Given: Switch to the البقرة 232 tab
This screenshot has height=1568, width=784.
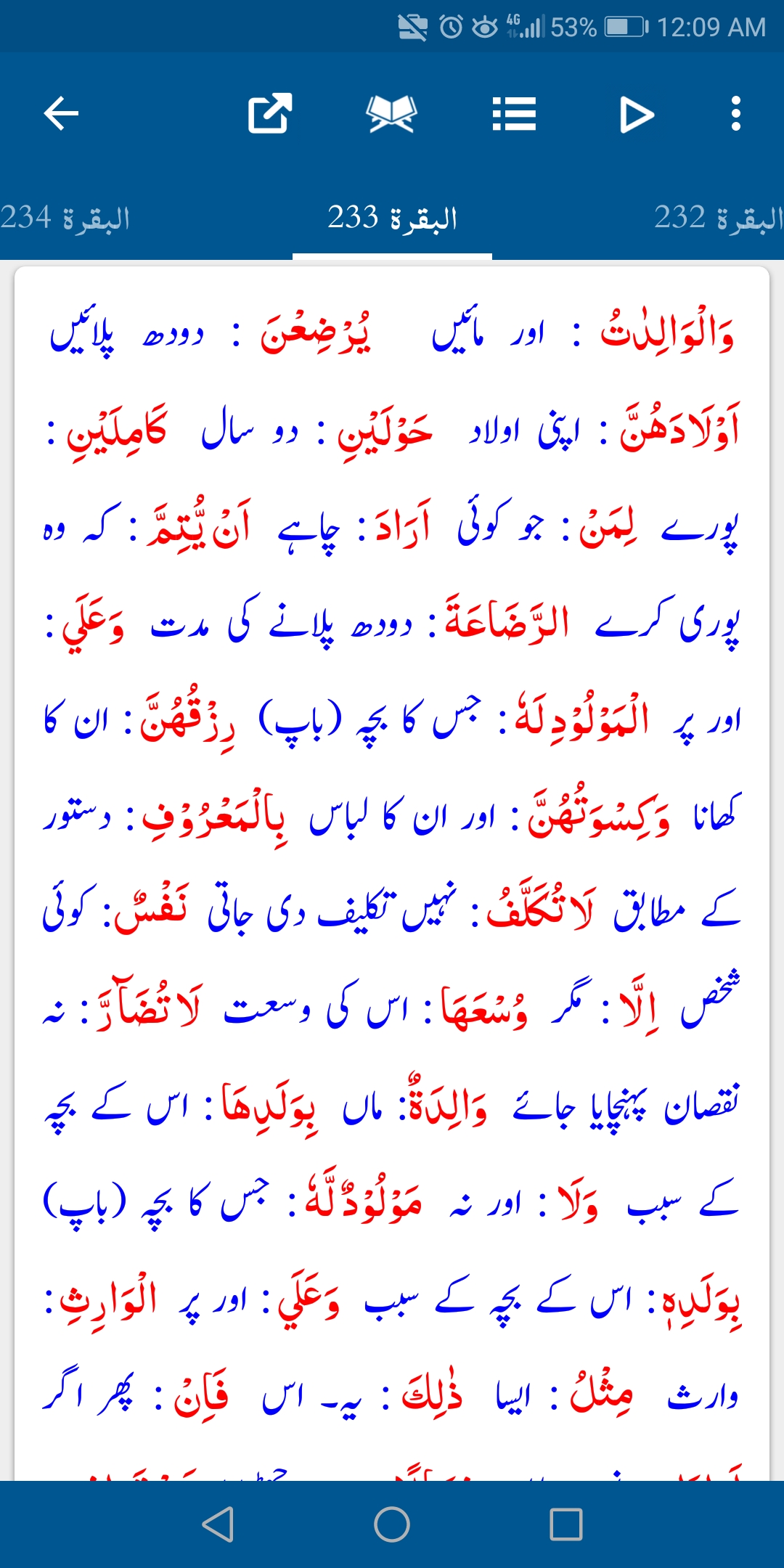Looking at the screenshot, I should [x=719, y=218].
